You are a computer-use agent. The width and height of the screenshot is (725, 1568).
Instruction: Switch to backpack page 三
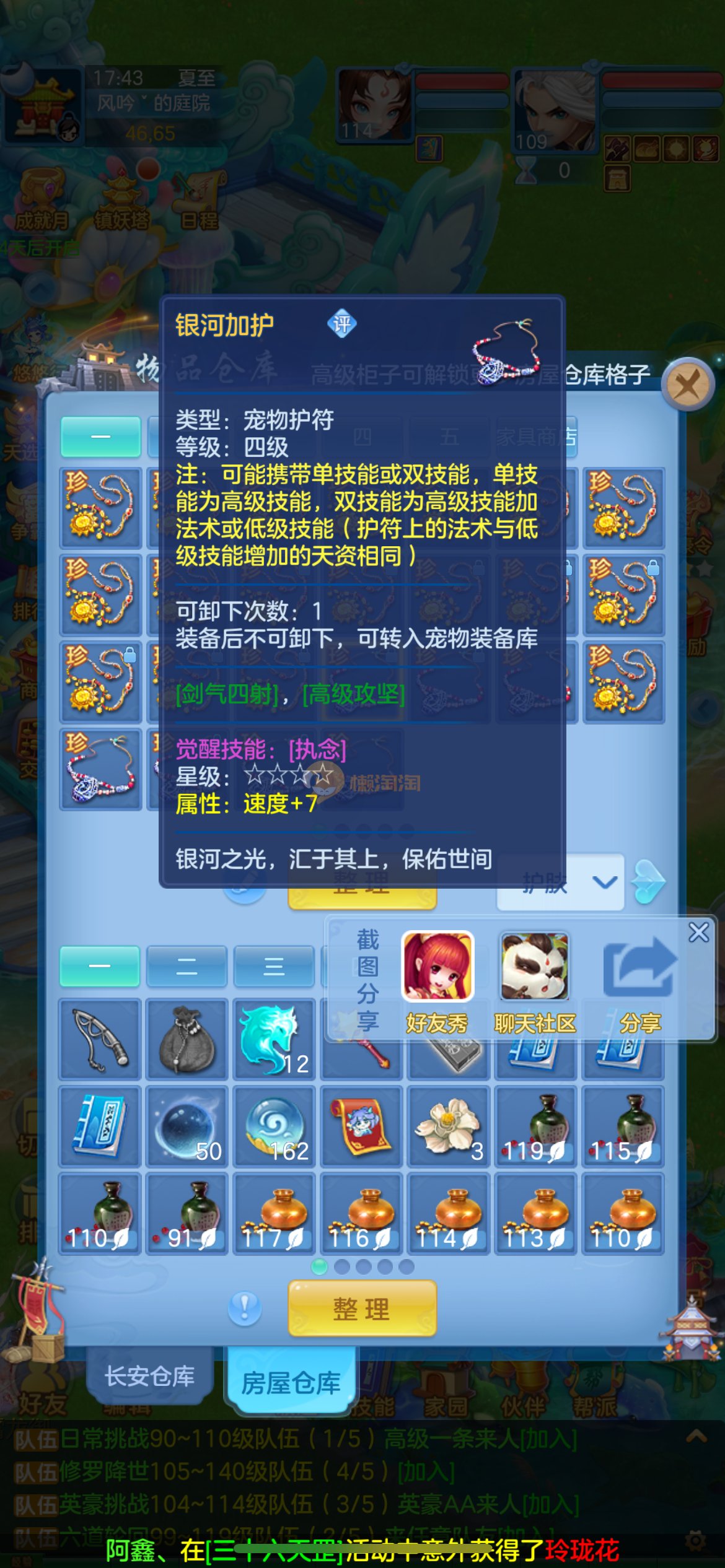(x=273, y=966)
